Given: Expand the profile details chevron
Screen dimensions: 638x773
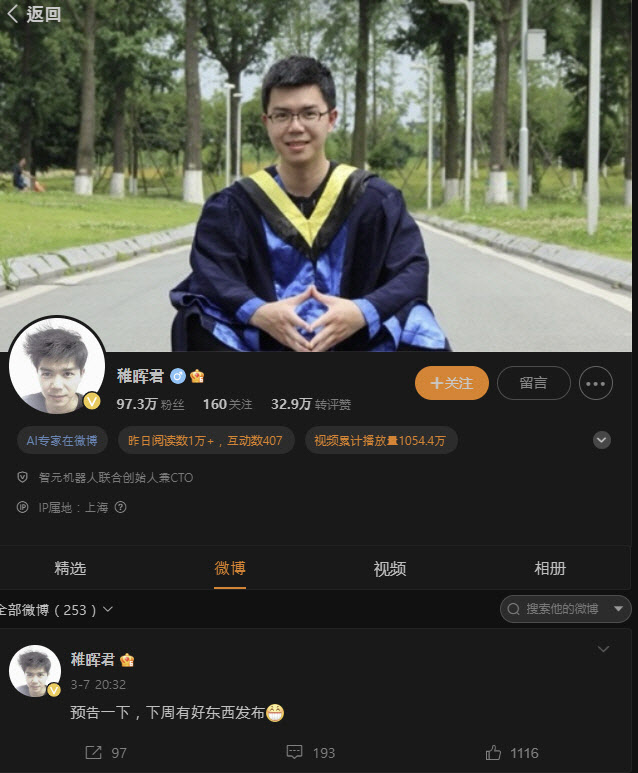Looking at the screenshot, I should 601,440.
